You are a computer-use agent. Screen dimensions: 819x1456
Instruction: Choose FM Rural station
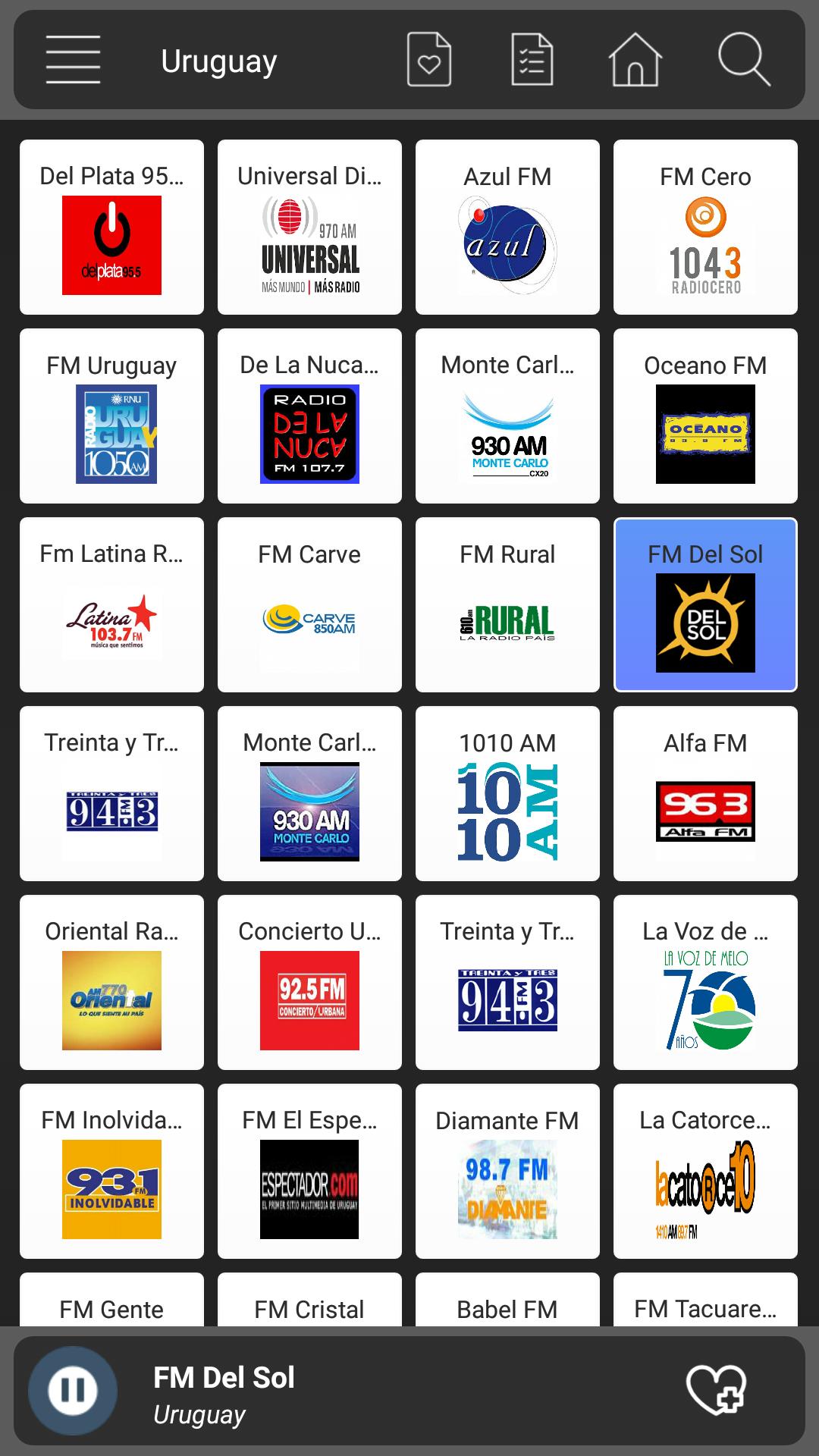(x=507, y=605)
